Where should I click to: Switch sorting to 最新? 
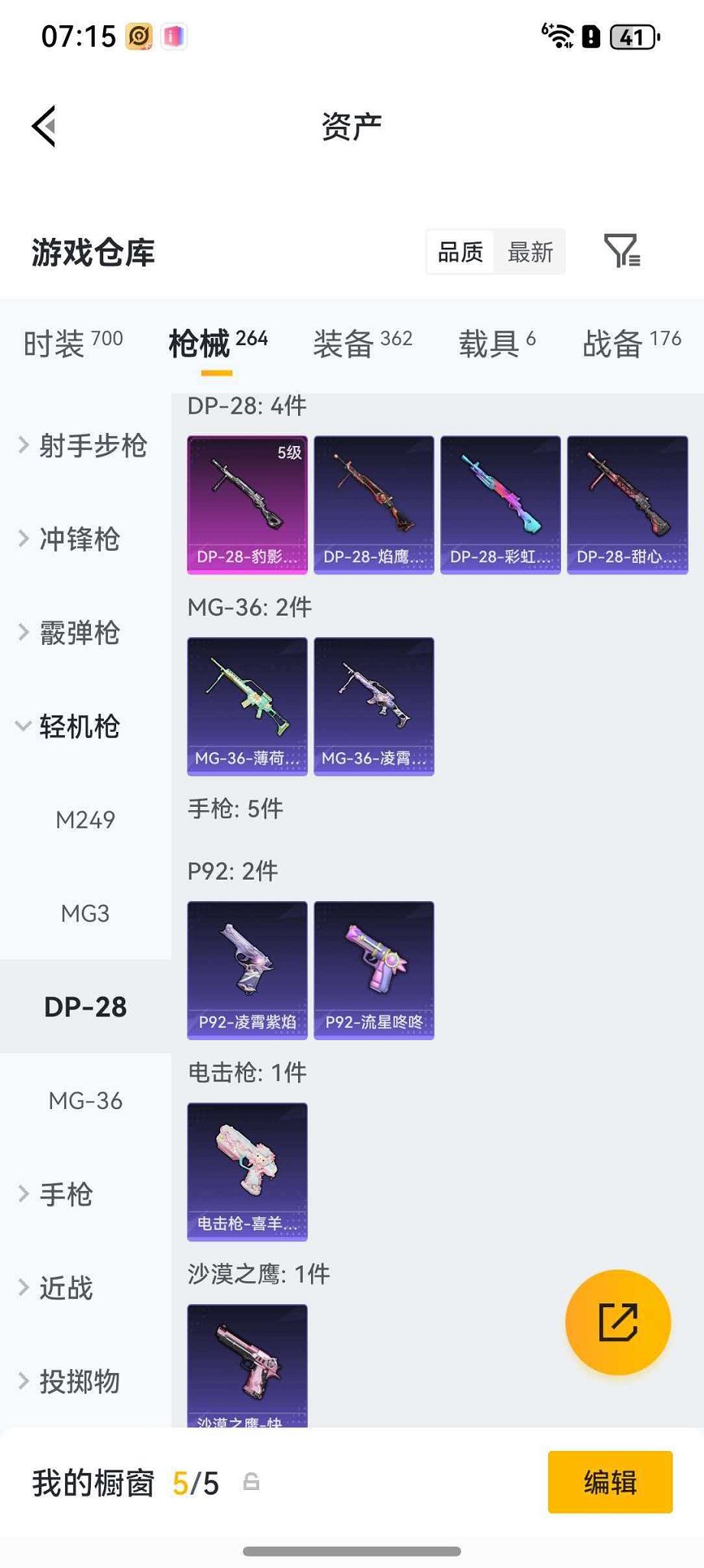[x=529, y=252]
